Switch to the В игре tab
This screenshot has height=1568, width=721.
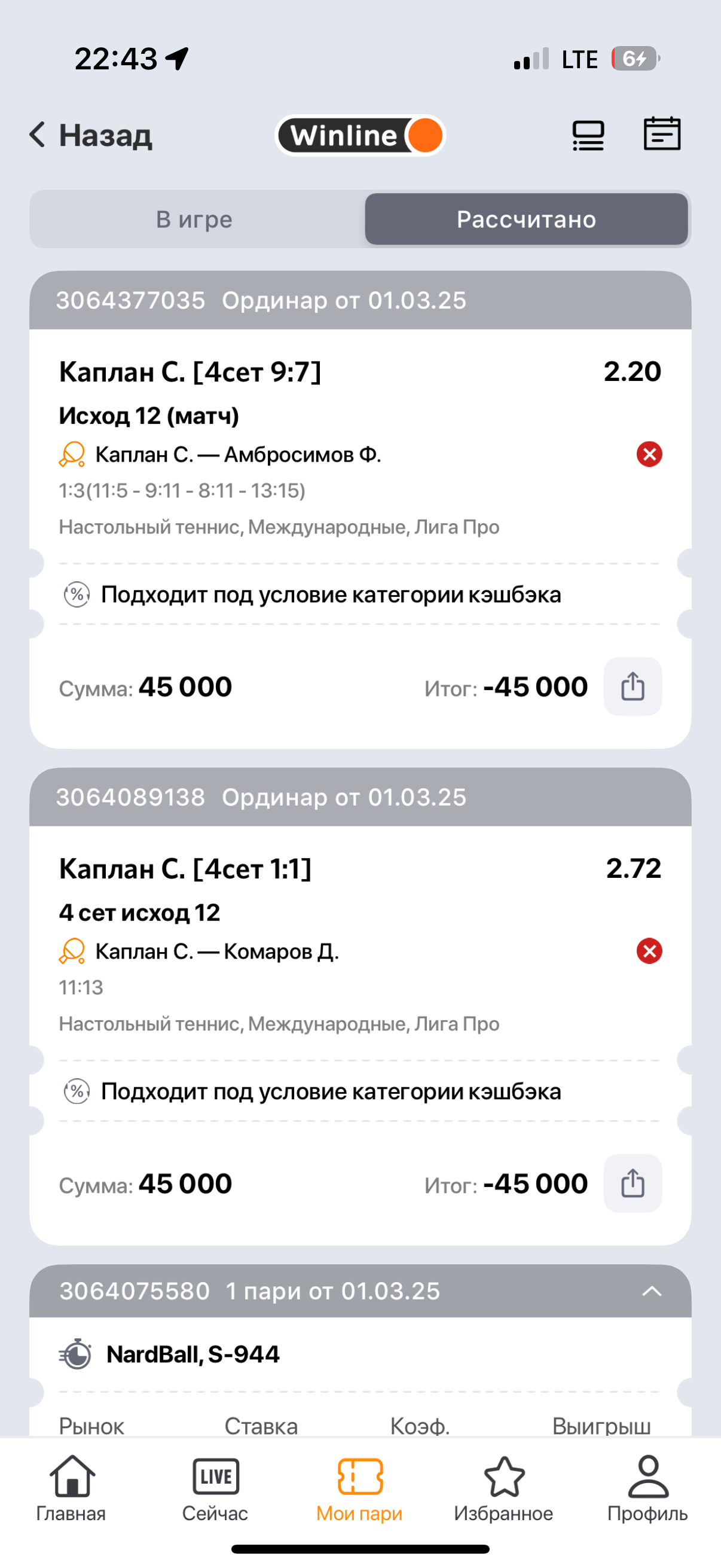[195, 219]
